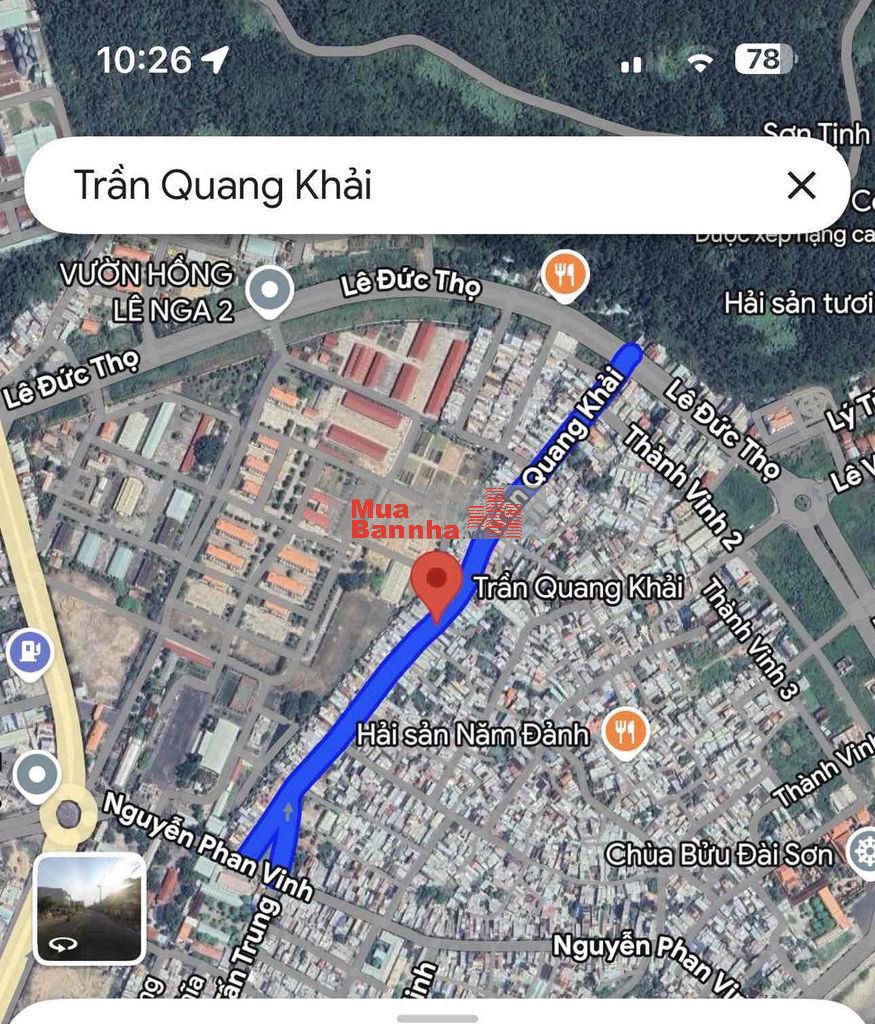Tap the search field showing Trần Quang Khải
Image resolution: width=875 pixels, height=1024 pixels.
[300, 184]
